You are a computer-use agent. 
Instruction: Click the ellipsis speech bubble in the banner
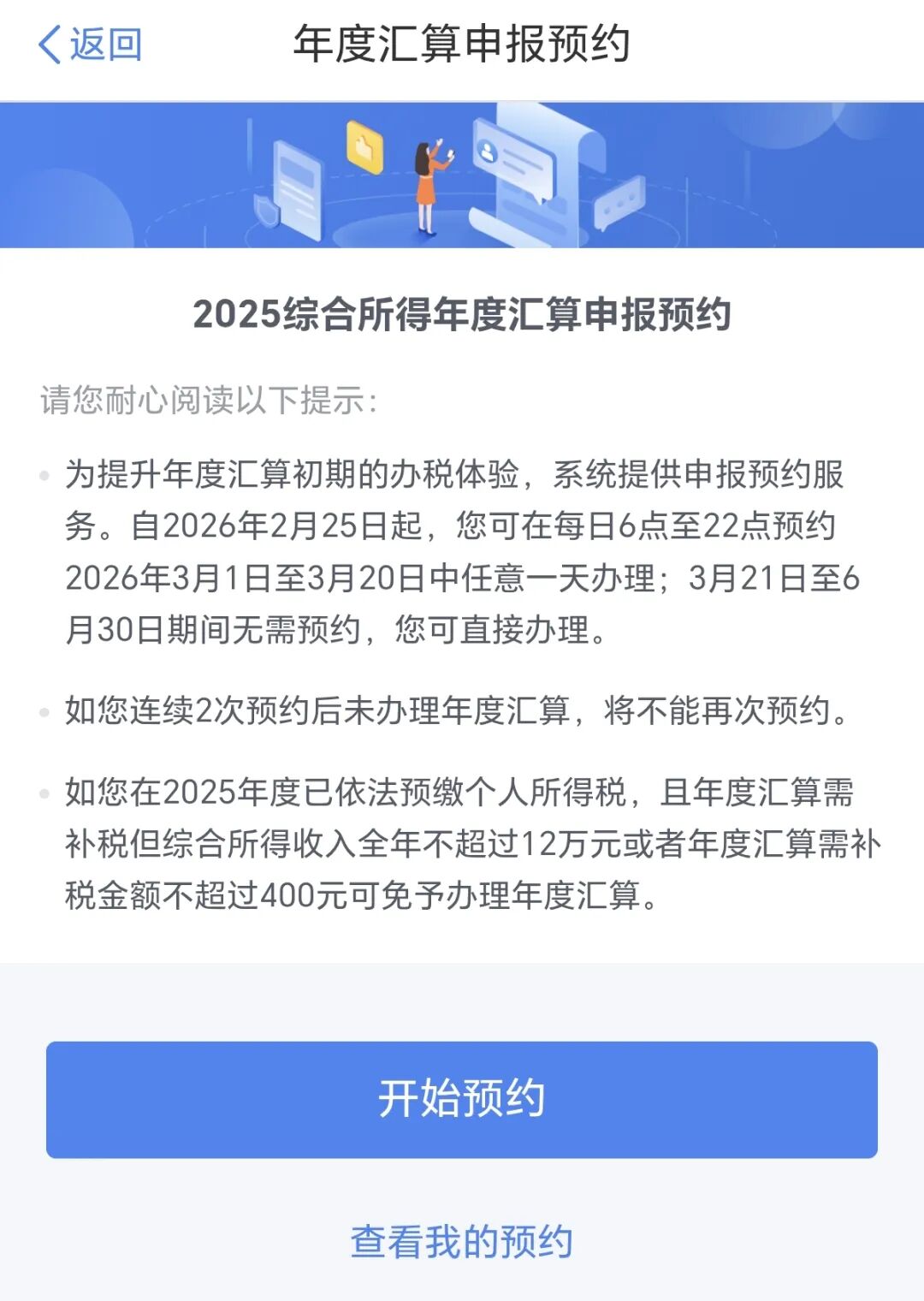point(618,203)
